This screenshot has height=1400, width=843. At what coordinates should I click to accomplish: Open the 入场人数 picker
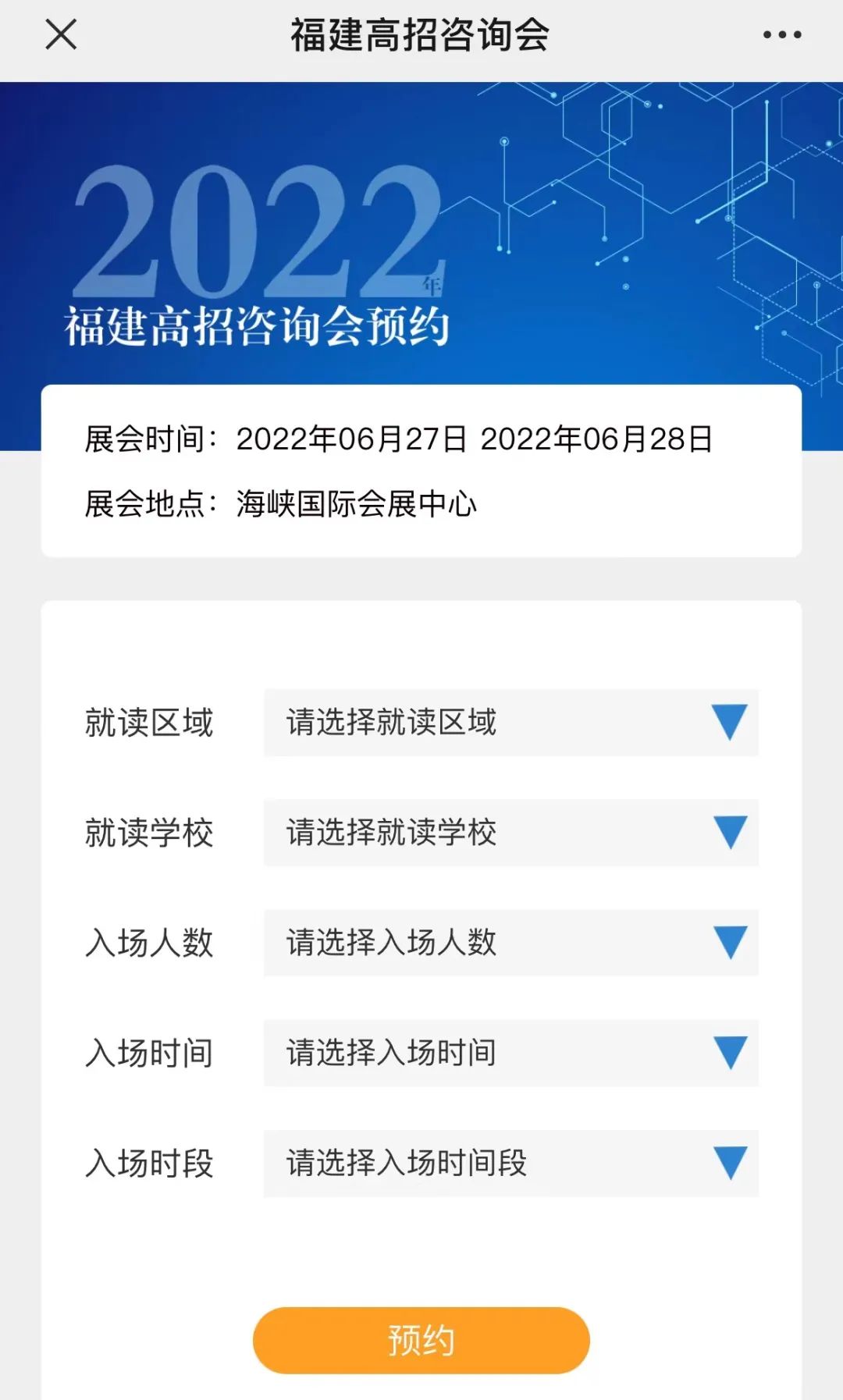point(511,943)
